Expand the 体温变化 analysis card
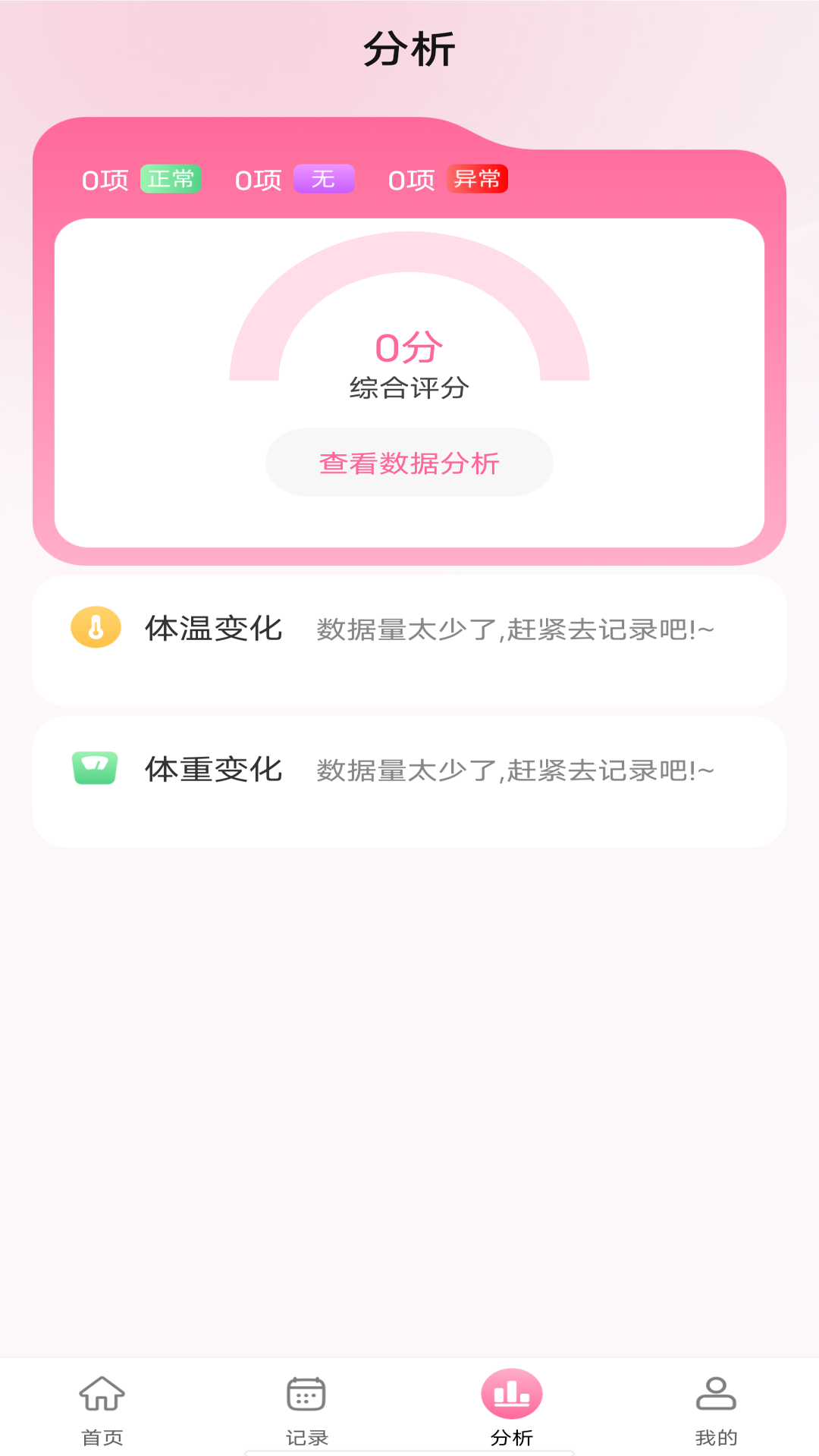Image resolution: width=819 pixels, height=1456 pixels. pyautogui.click(x=409, y=639)
